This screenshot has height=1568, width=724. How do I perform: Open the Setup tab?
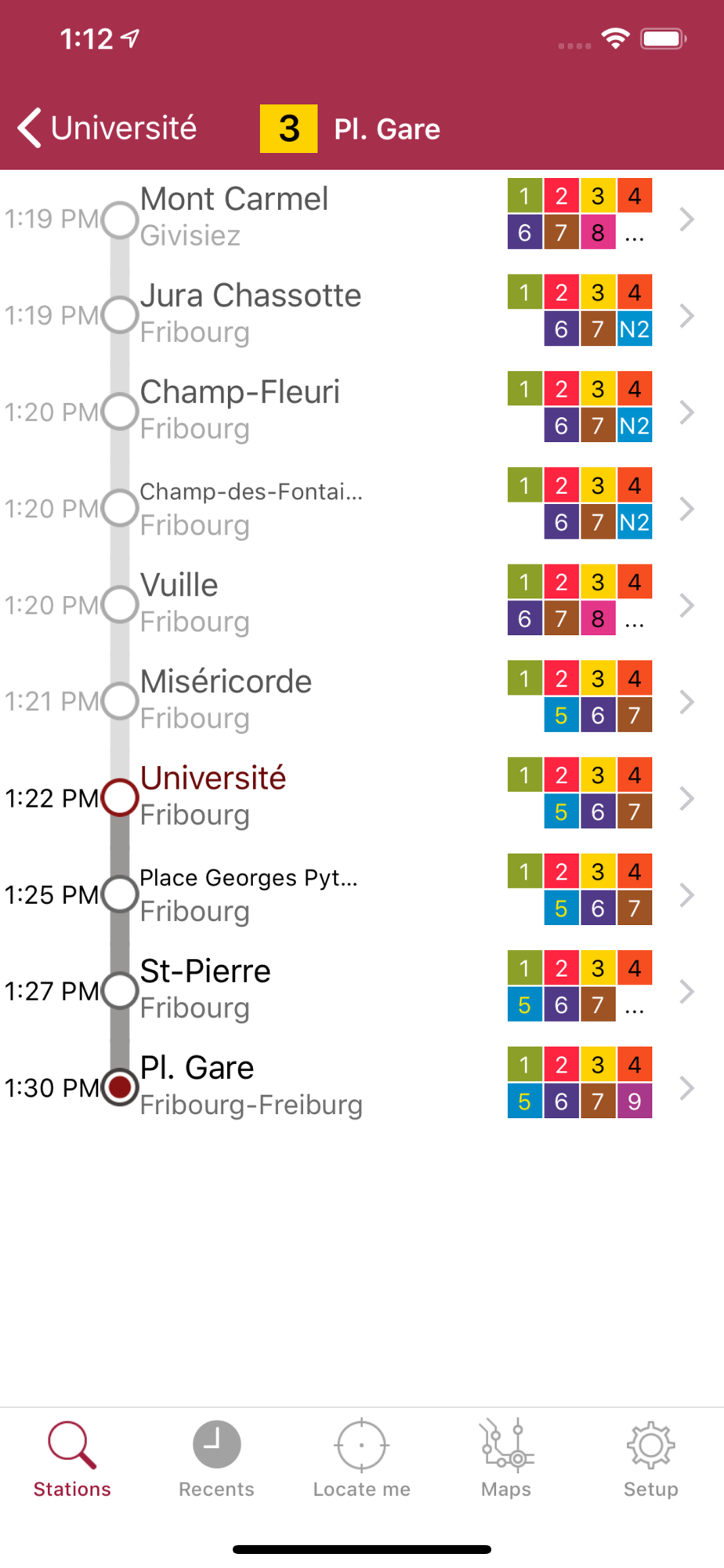point(650,1459)
